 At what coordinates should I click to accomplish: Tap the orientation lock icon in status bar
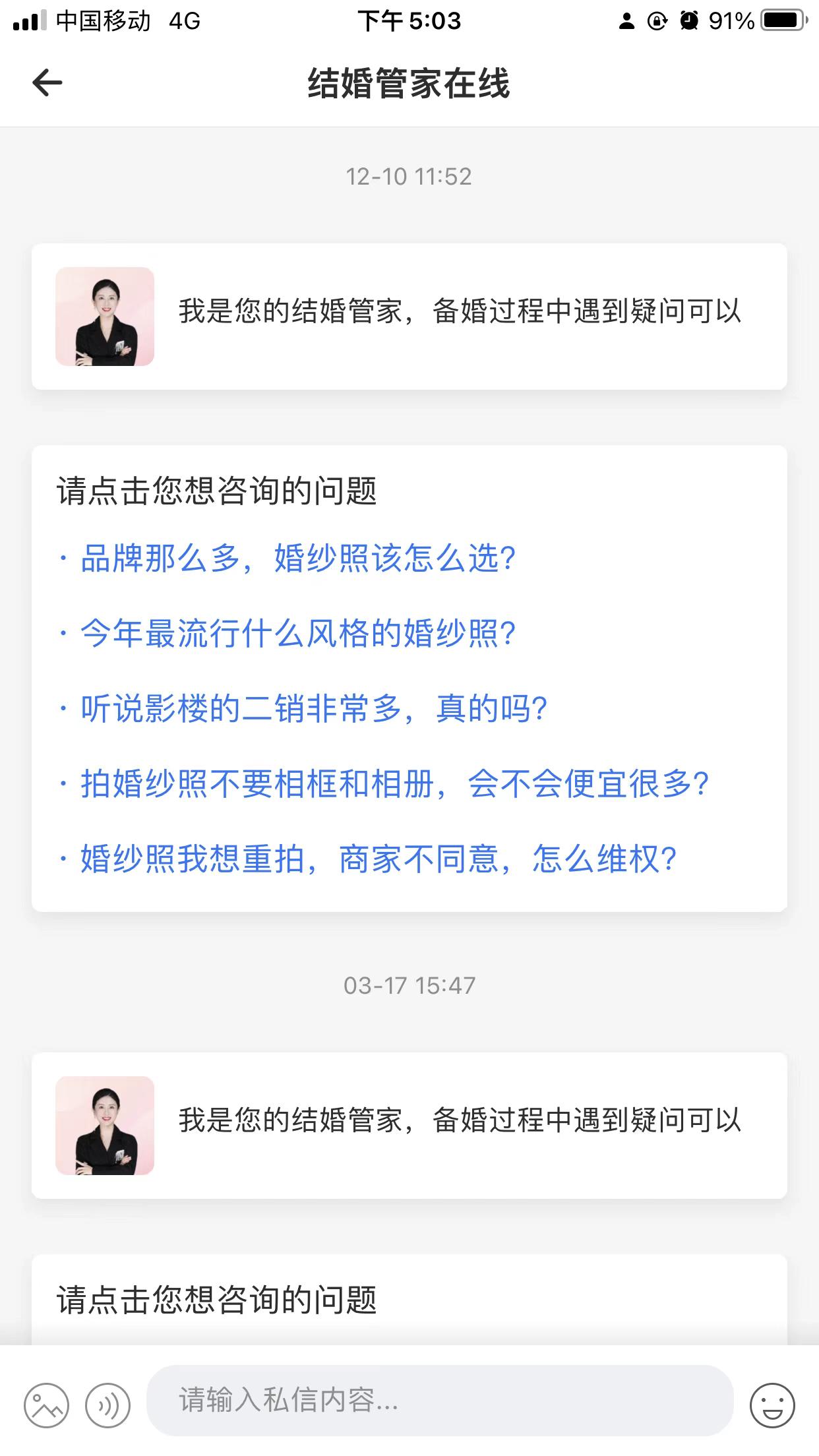pyautogui.click(x=655, y=21)
